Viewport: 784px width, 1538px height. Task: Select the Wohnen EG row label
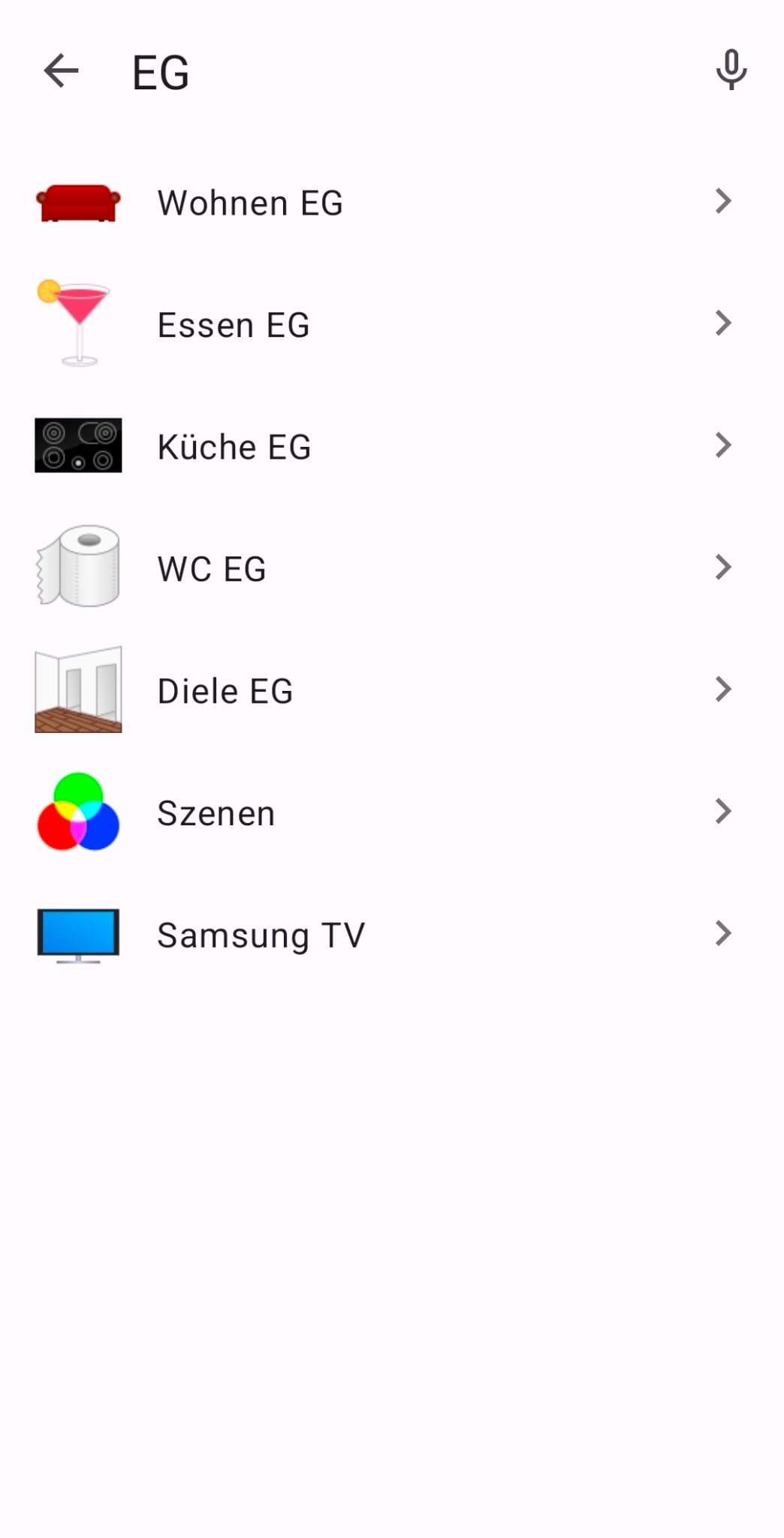tap(250, 201)
